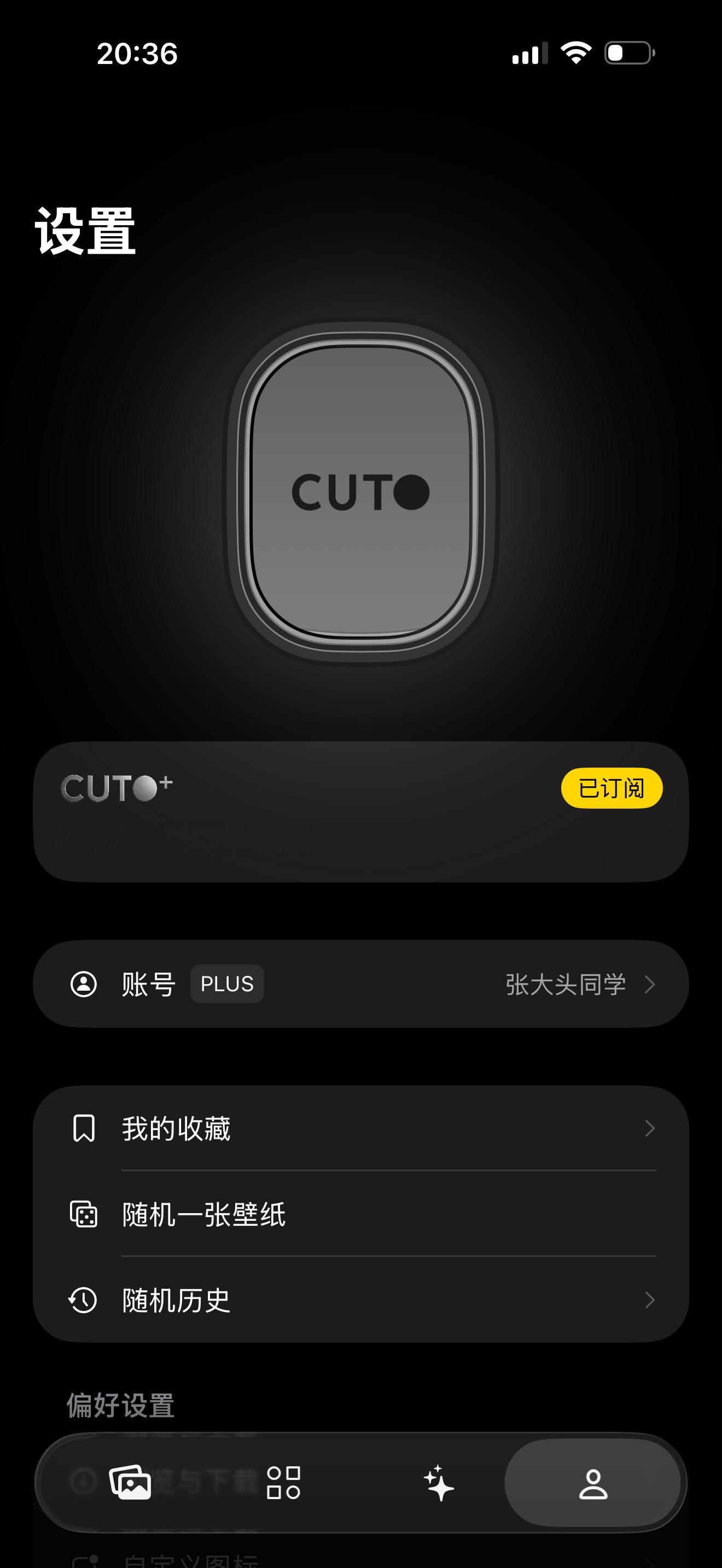The height and width of the screenshot is (1568, 722).
Task: Tap the bookmark icon next to 我的收藏
Action: pos(85,1128)
